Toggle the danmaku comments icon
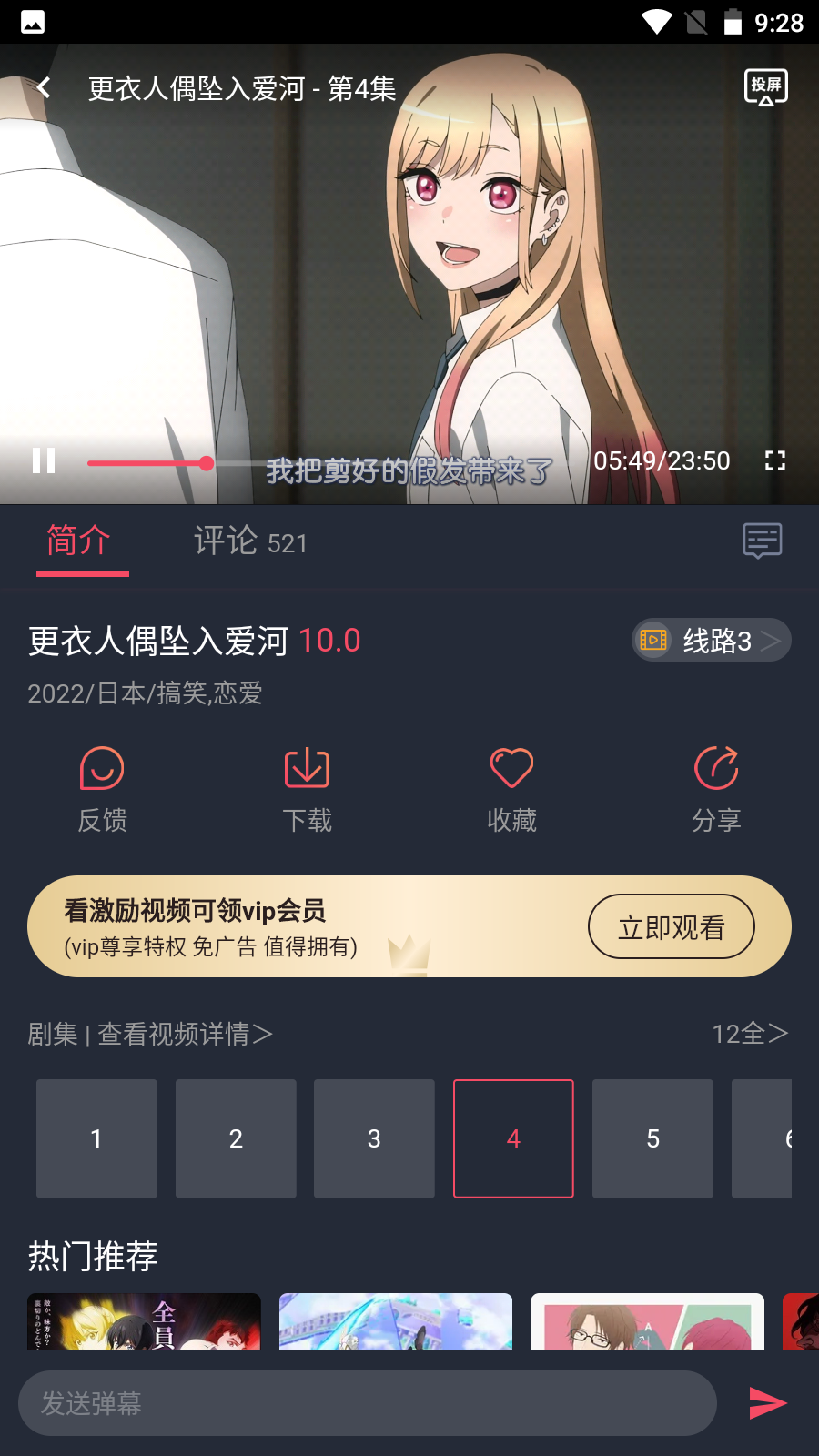The height and width of the screenshot is (1456, 819). (x=762, y=541)
